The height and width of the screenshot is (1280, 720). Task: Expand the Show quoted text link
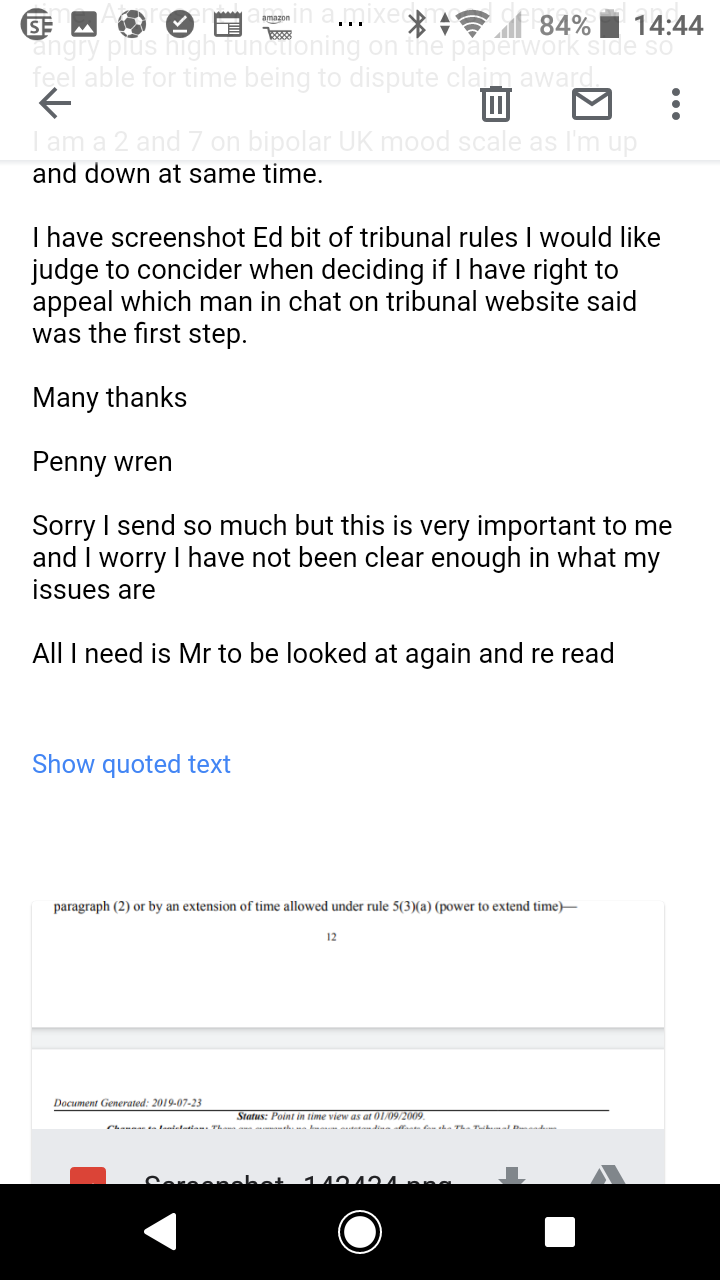pyautogui.click(x=131, y=764)
